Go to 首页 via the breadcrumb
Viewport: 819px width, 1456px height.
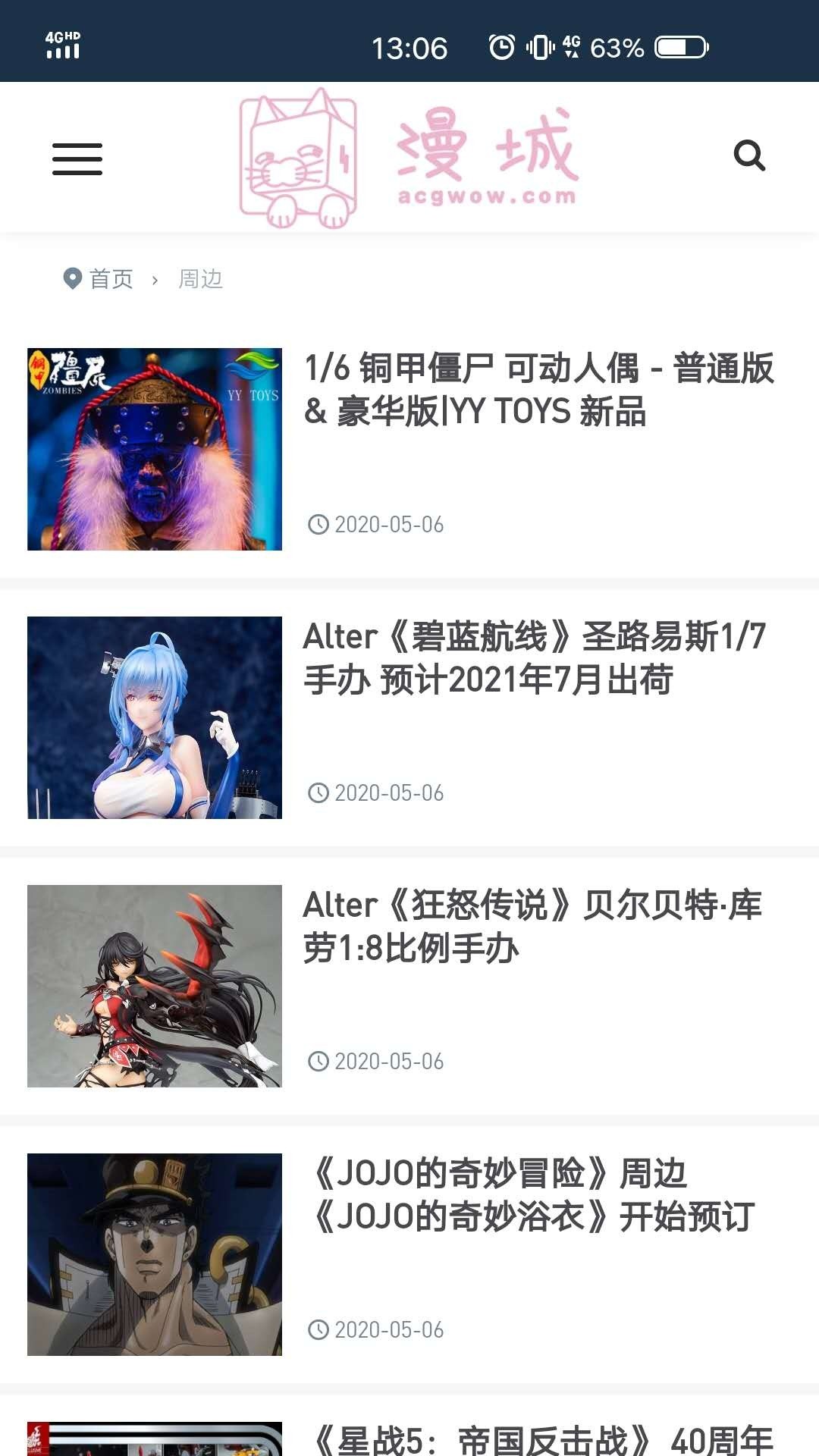(x=110, y=279)
